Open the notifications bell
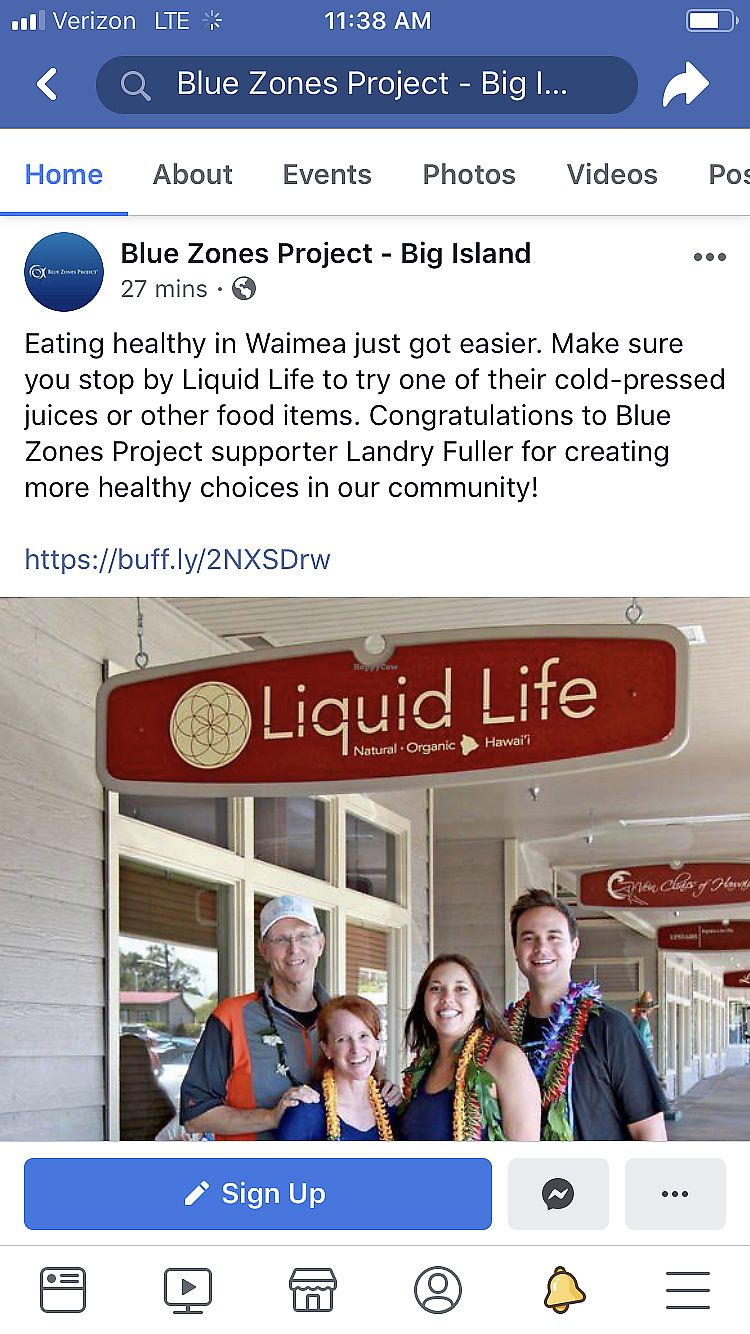The height and width of the screenshot is (1334, 750). [x=564, y=1289]
